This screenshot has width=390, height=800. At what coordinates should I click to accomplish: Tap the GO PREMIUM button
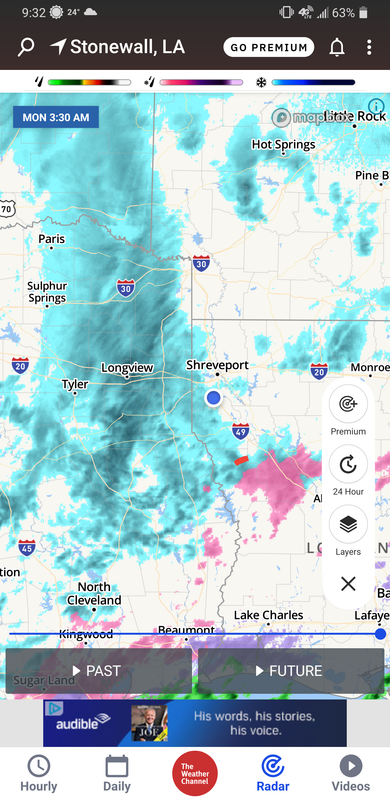[x=269, y=47]
